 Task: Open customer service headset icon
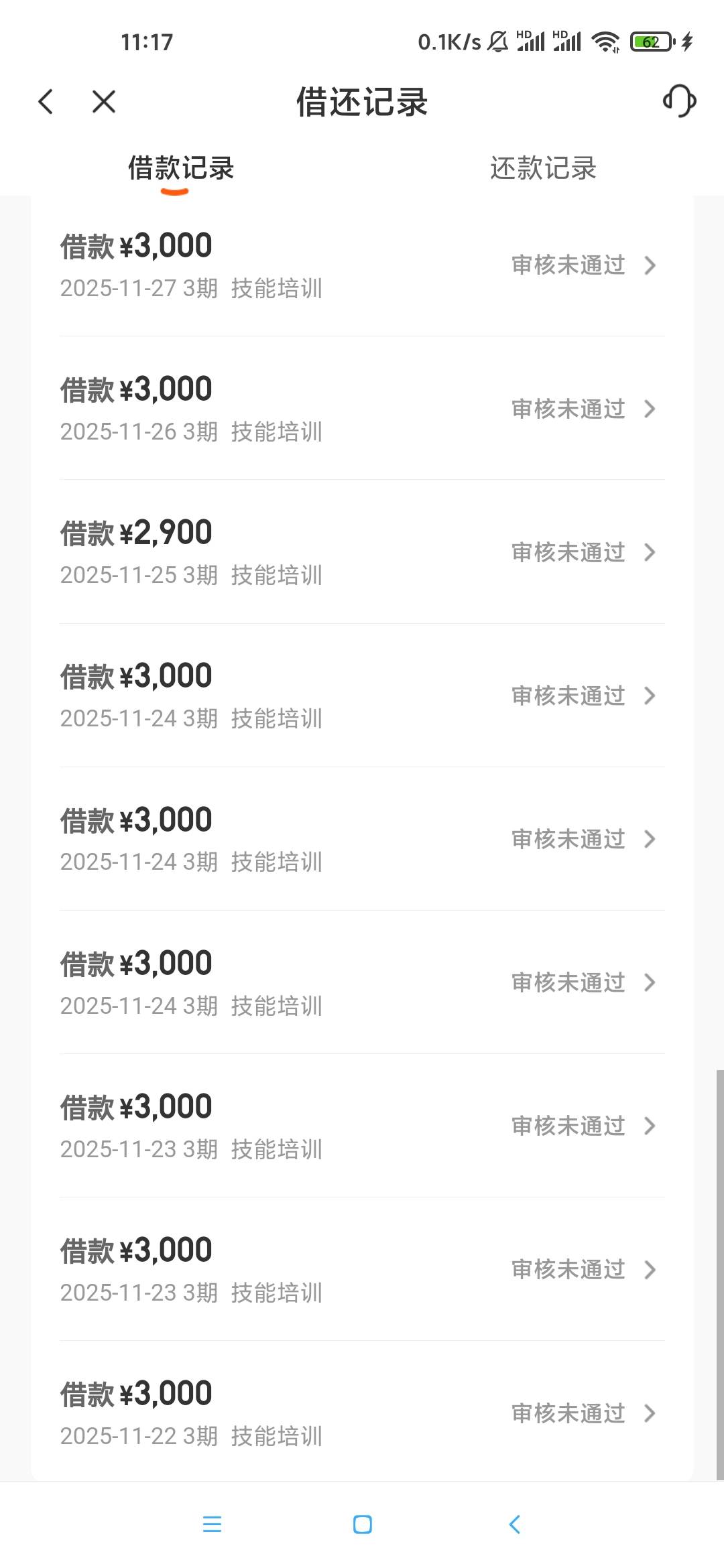tap(679, 101)
